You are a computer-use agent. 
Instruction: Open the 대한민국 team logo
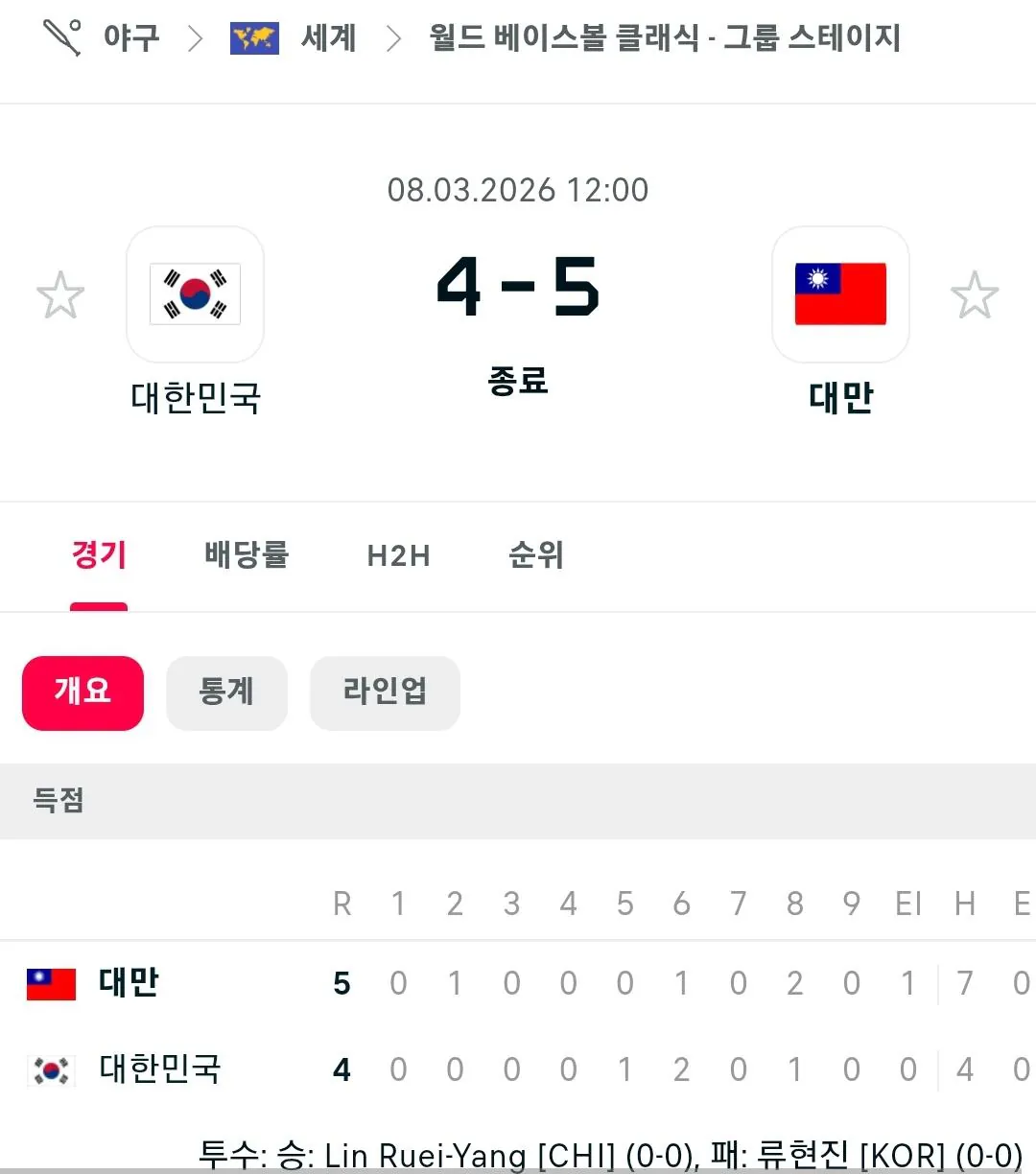[x=196, y=294]
